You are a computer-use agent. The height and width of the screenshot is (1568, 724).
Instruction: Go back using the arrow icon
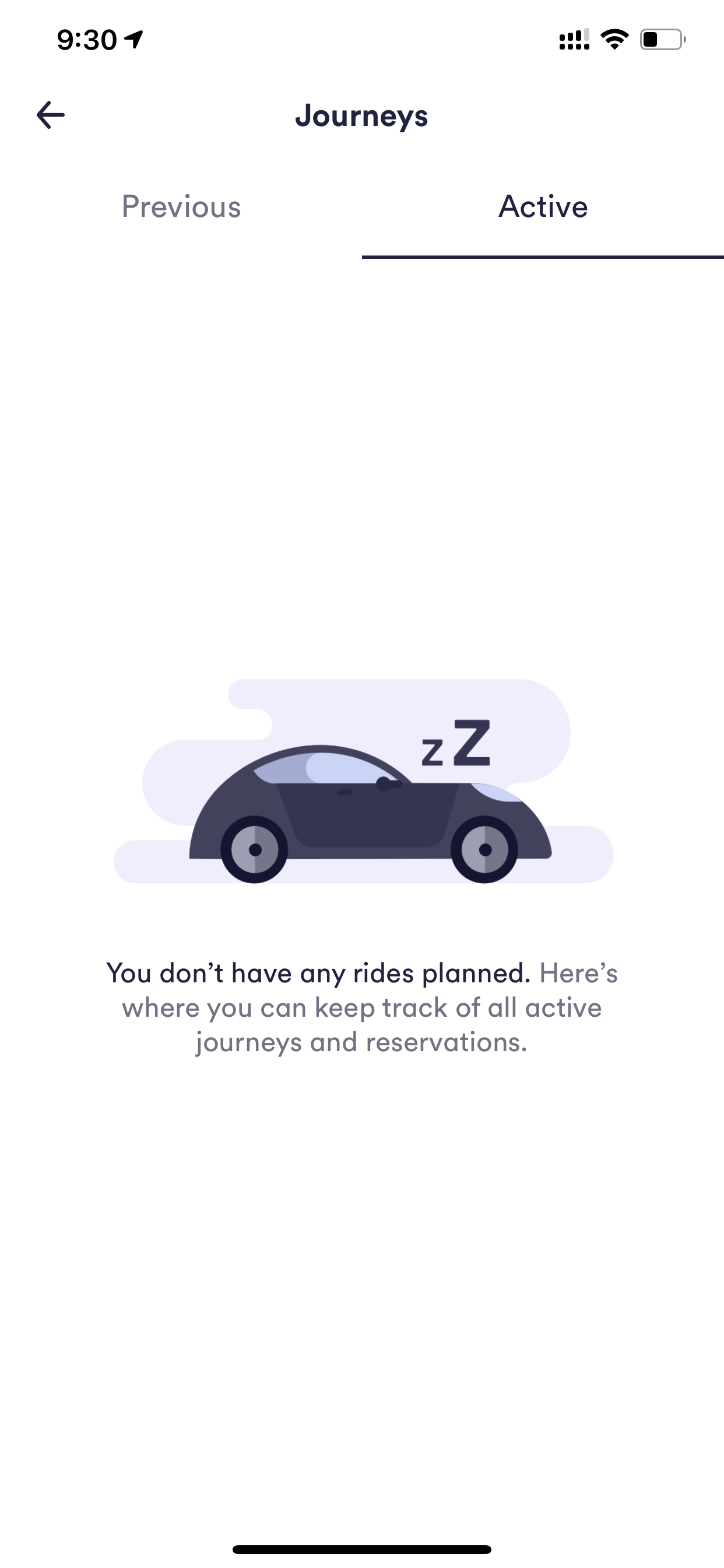tap(51, 115)
